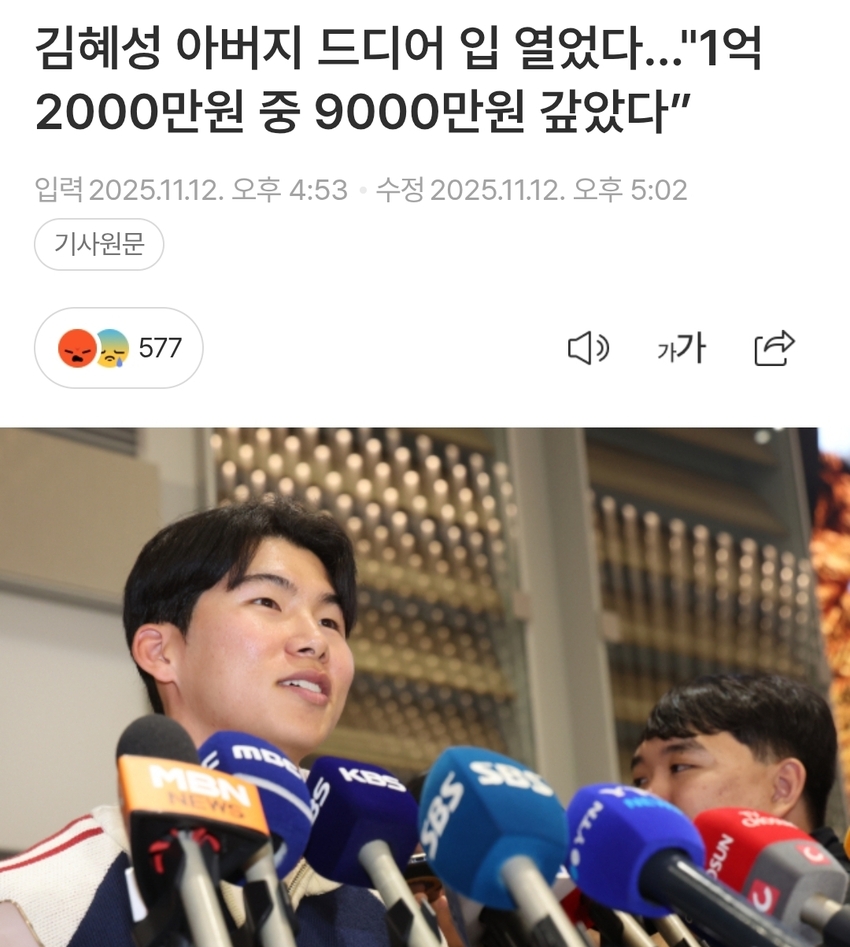850x947 pixels.
Task: Open the press conference photo
Action: pyautogui.click(x=425, y=687)
